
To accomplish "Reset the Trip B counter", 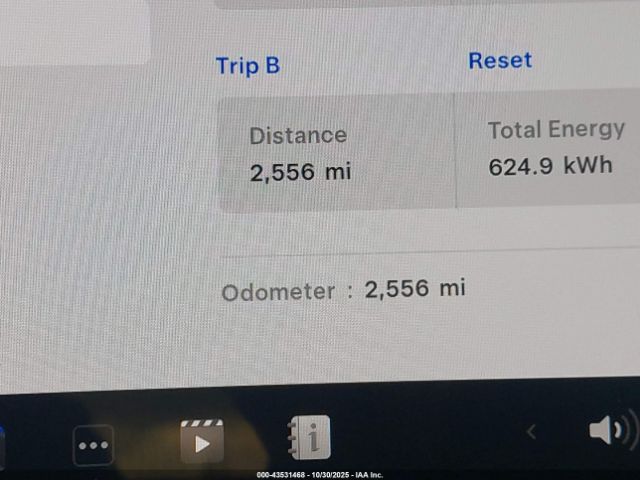I will tap(500, 60).
